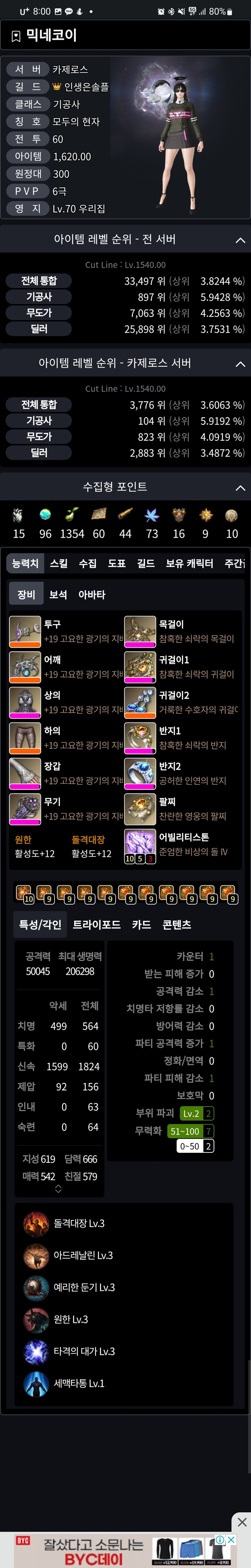Collapse the 아이템 레벨 순위 - 전 서버 section
The width and height of the screenshot is (251, 1568).
(x=240, y=240)
